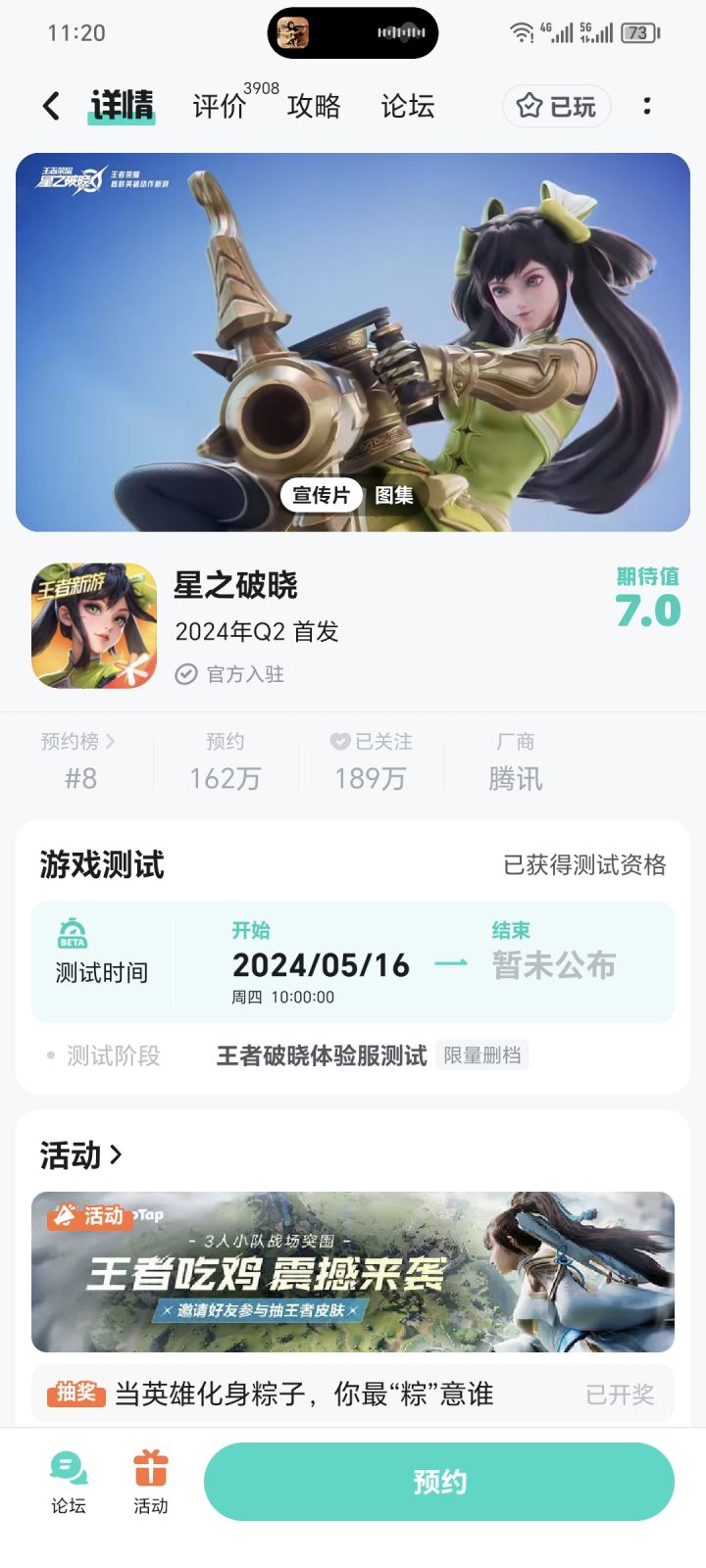Tap the back arrow to leave game detail page
This screenshot has width=706, height=1568.
(x=49, y=106)
